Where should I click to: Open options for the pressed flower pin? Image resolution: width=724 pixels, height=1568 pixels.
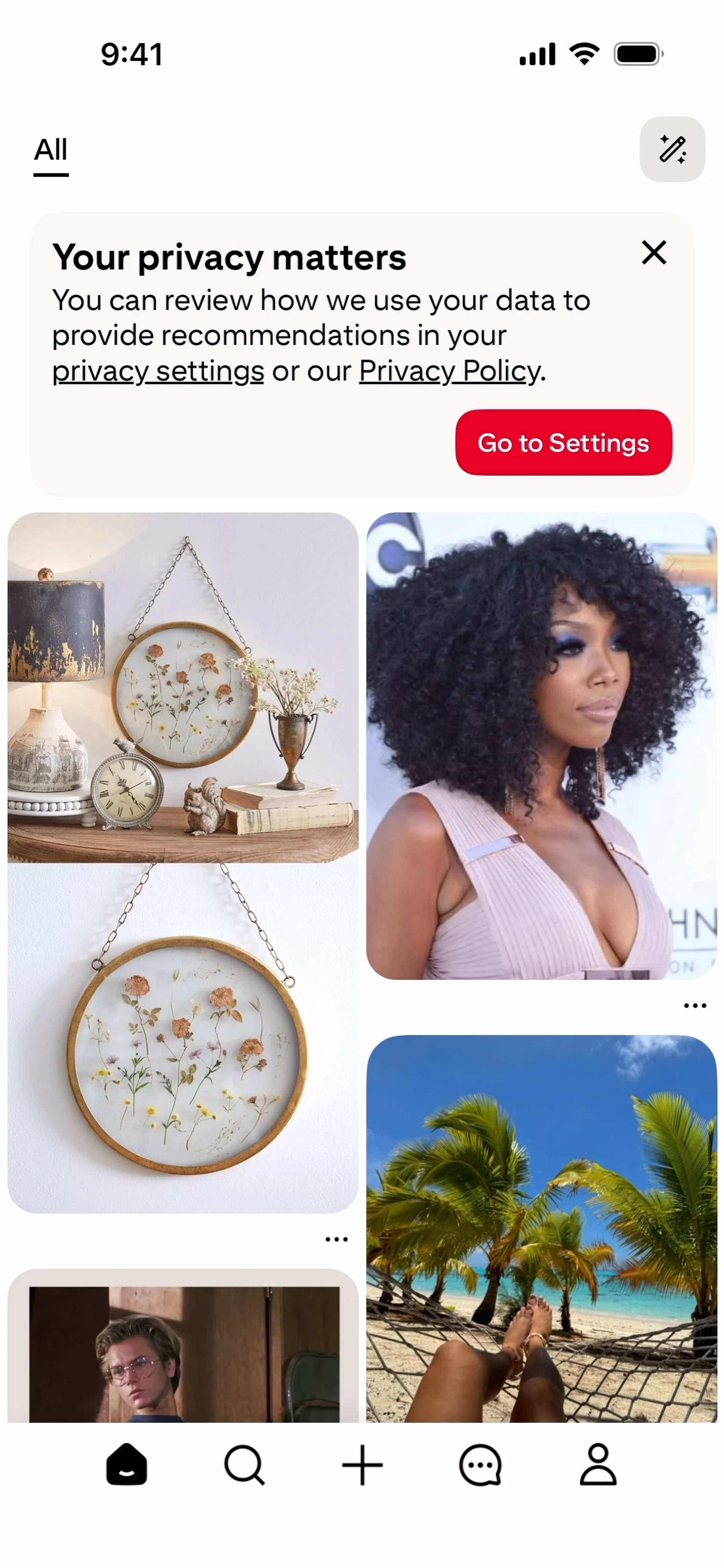click(x=336, y=1239)
